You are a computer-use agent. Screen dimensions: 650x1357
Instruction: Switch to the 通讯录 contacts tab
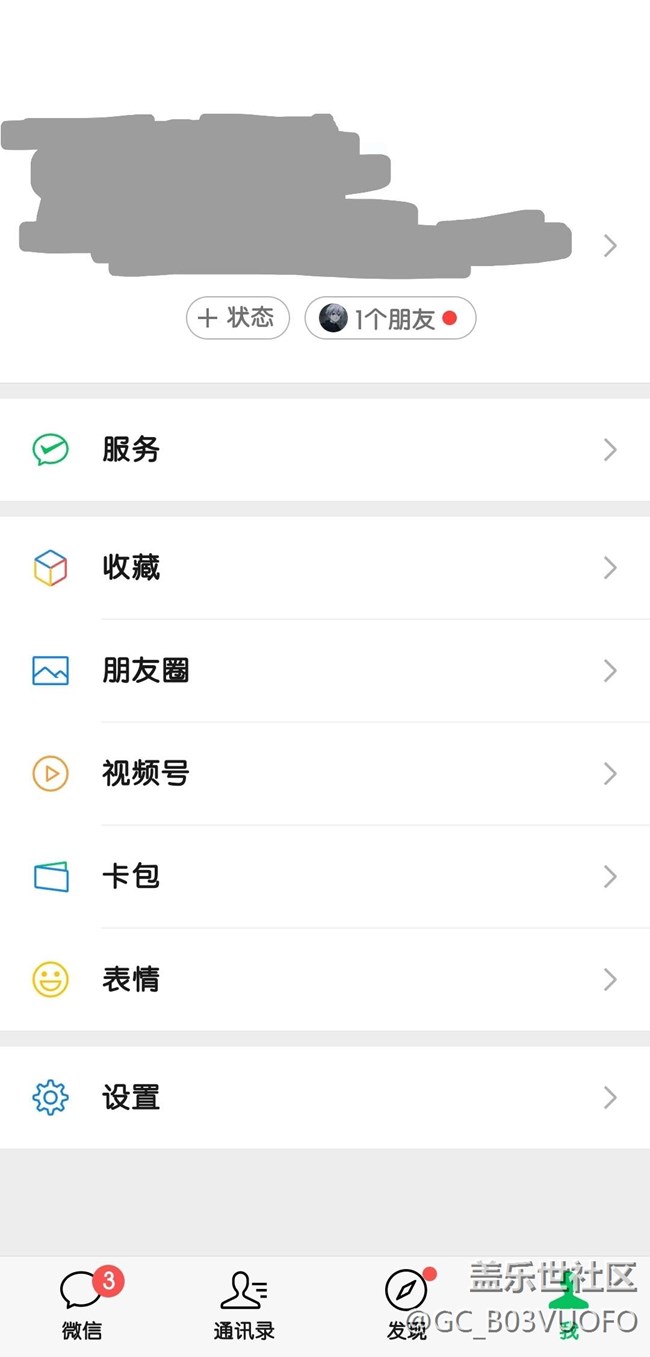(244, 1305)
